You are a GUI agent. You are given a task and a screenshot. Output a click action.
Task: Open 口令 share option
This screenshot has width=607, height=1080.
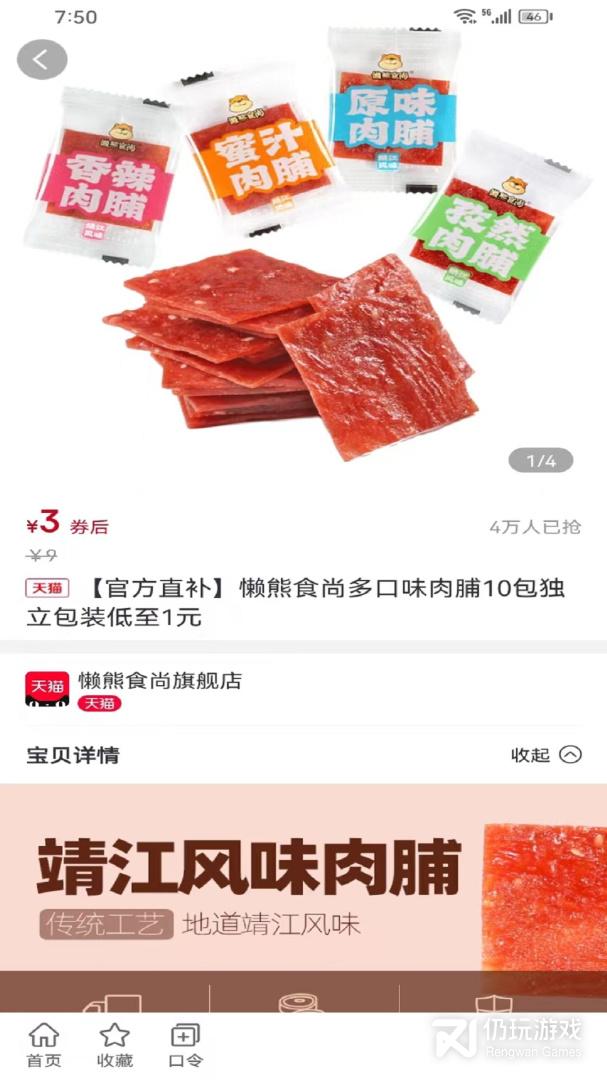click(x=186, y=1045)
